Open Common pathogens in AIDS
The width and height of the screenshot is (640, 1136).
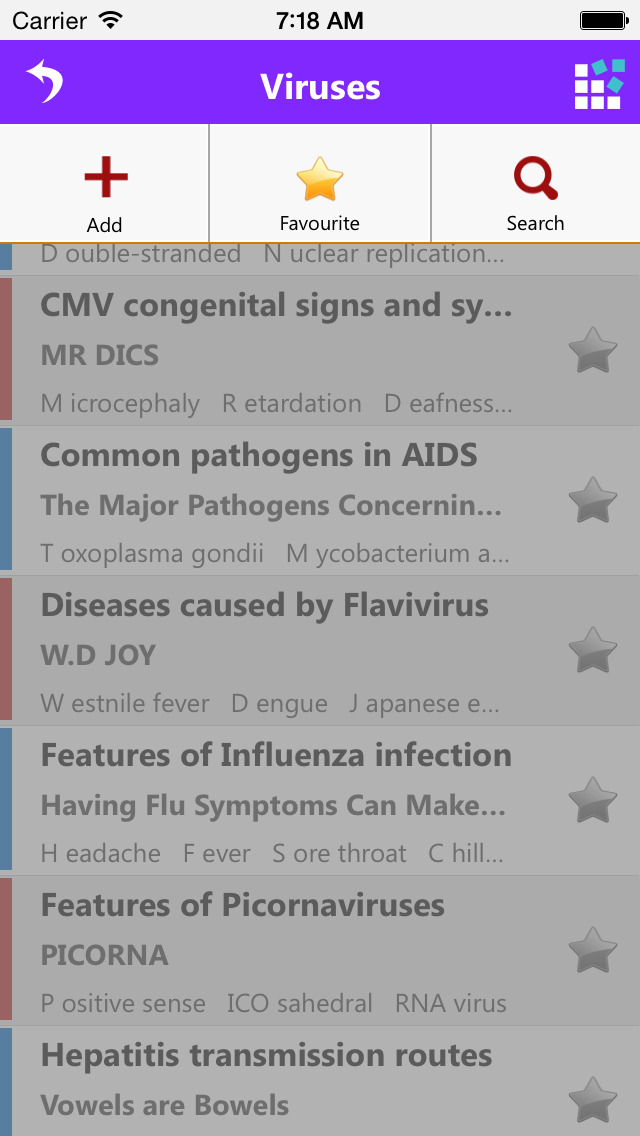click(x=320, y=501)
